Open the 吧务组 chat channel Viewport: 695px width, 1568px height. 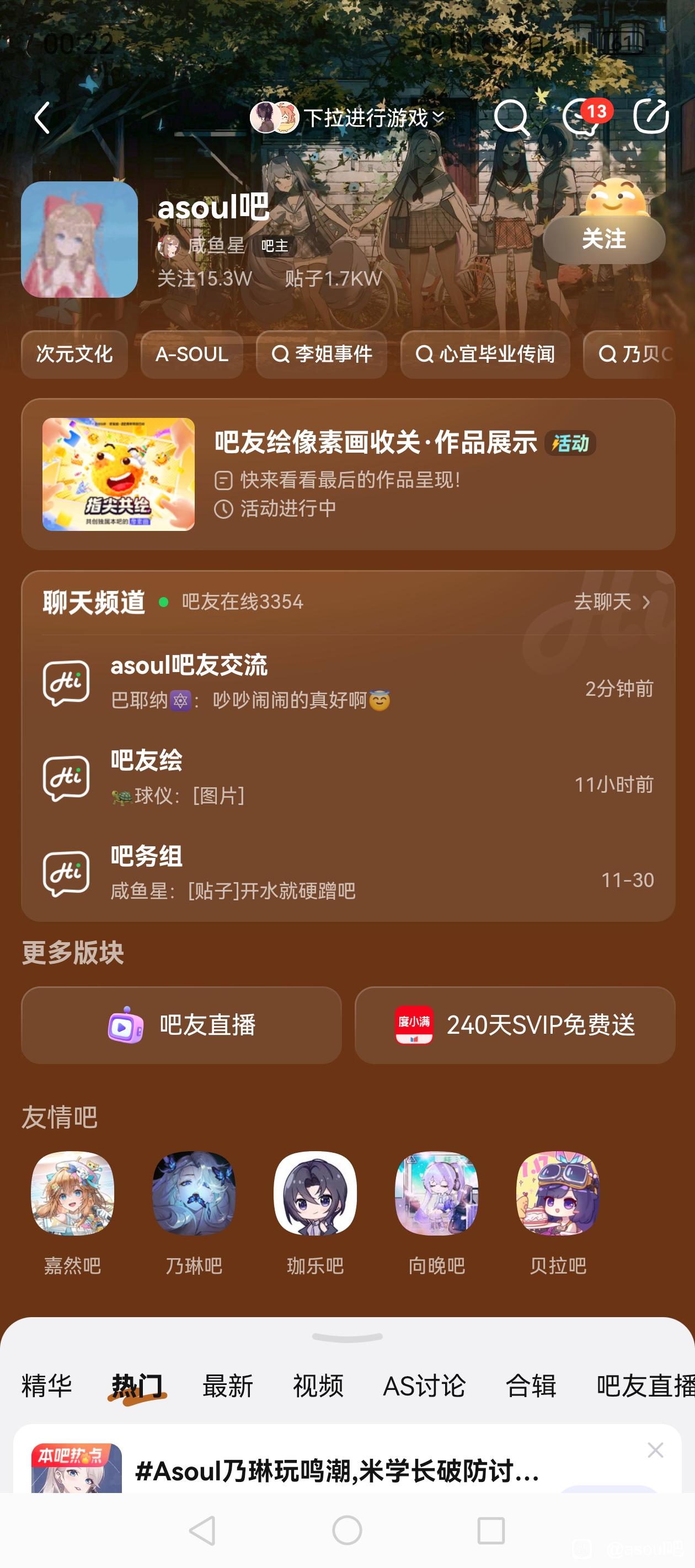348,873
